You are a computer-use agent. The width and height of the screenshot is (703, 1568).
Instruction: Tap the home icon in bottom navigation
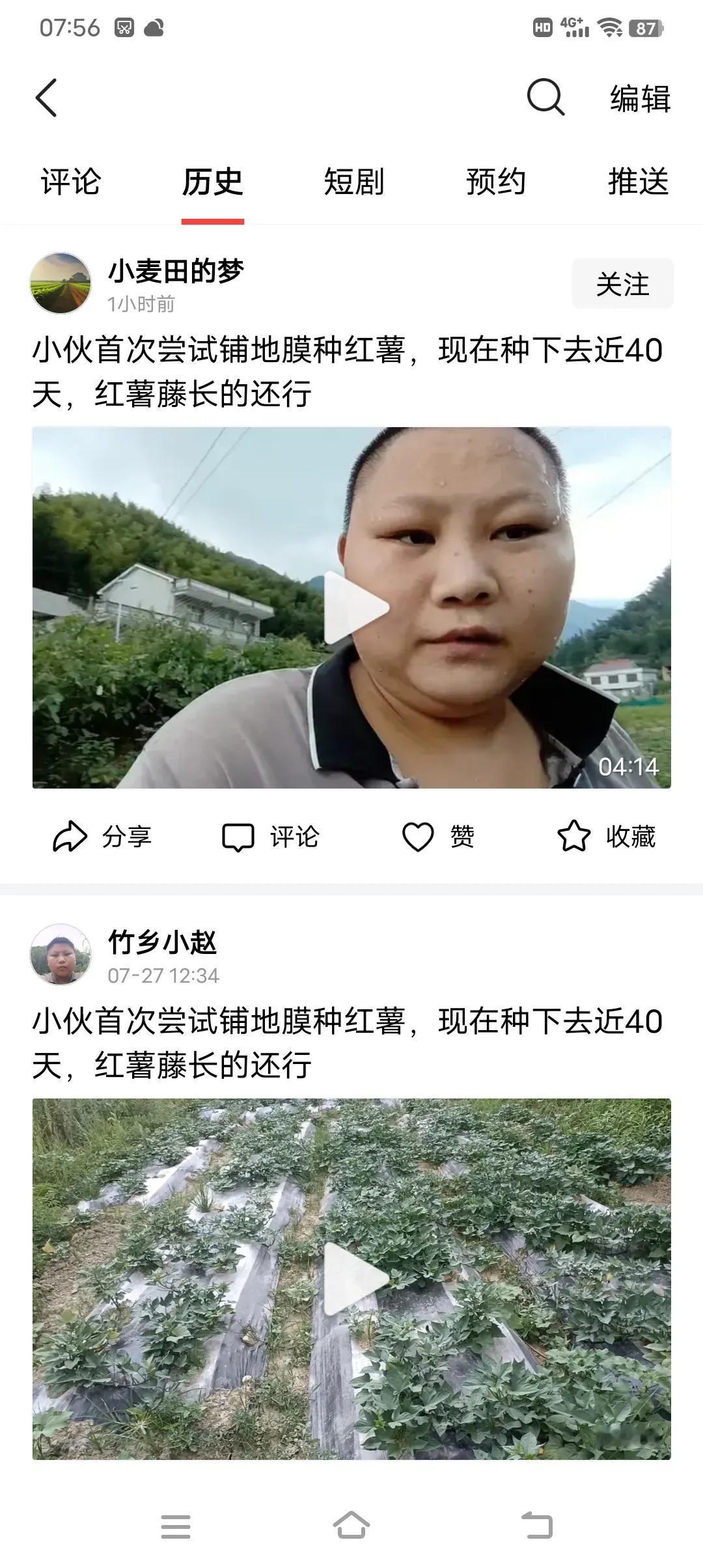click(351, 1526)
